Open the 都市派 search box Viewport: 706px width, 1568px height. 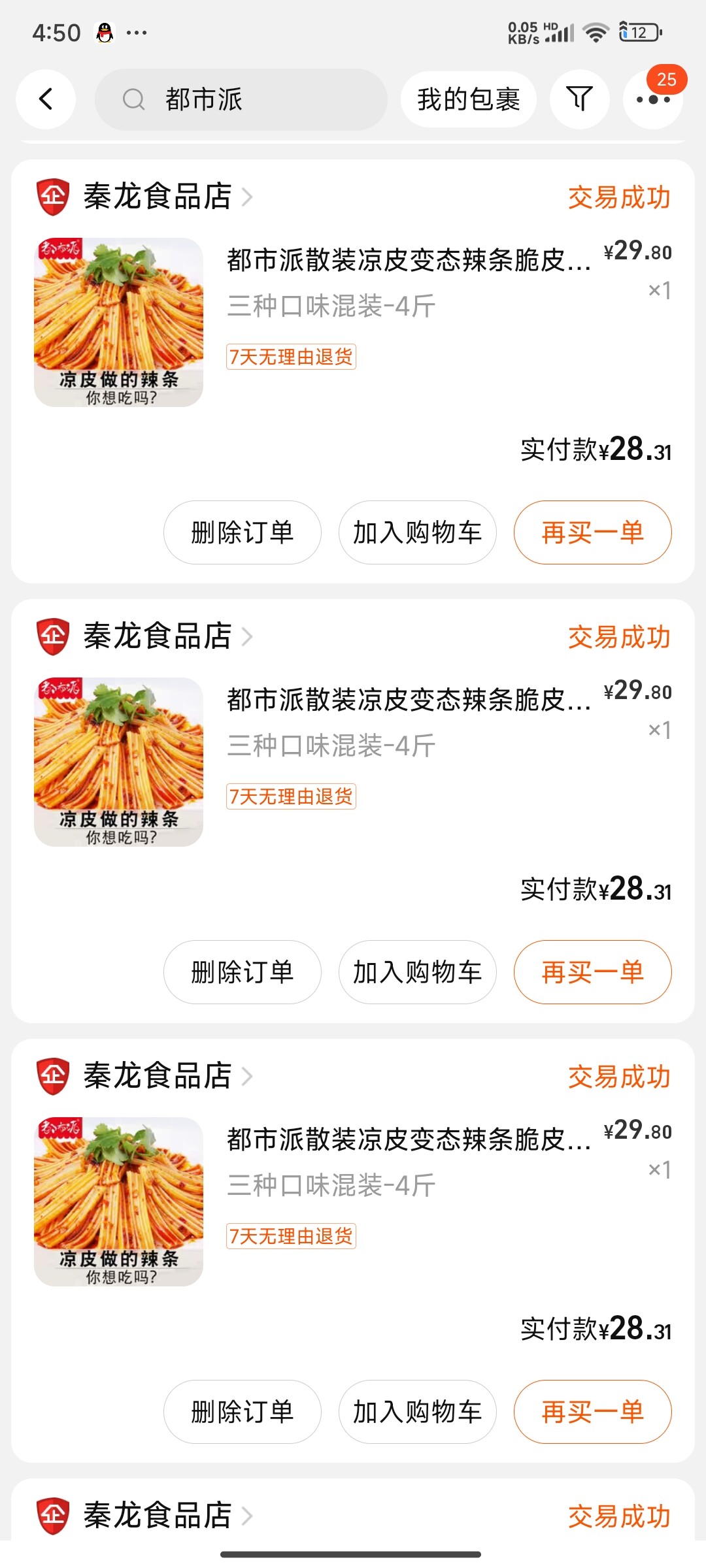(241, 99)
